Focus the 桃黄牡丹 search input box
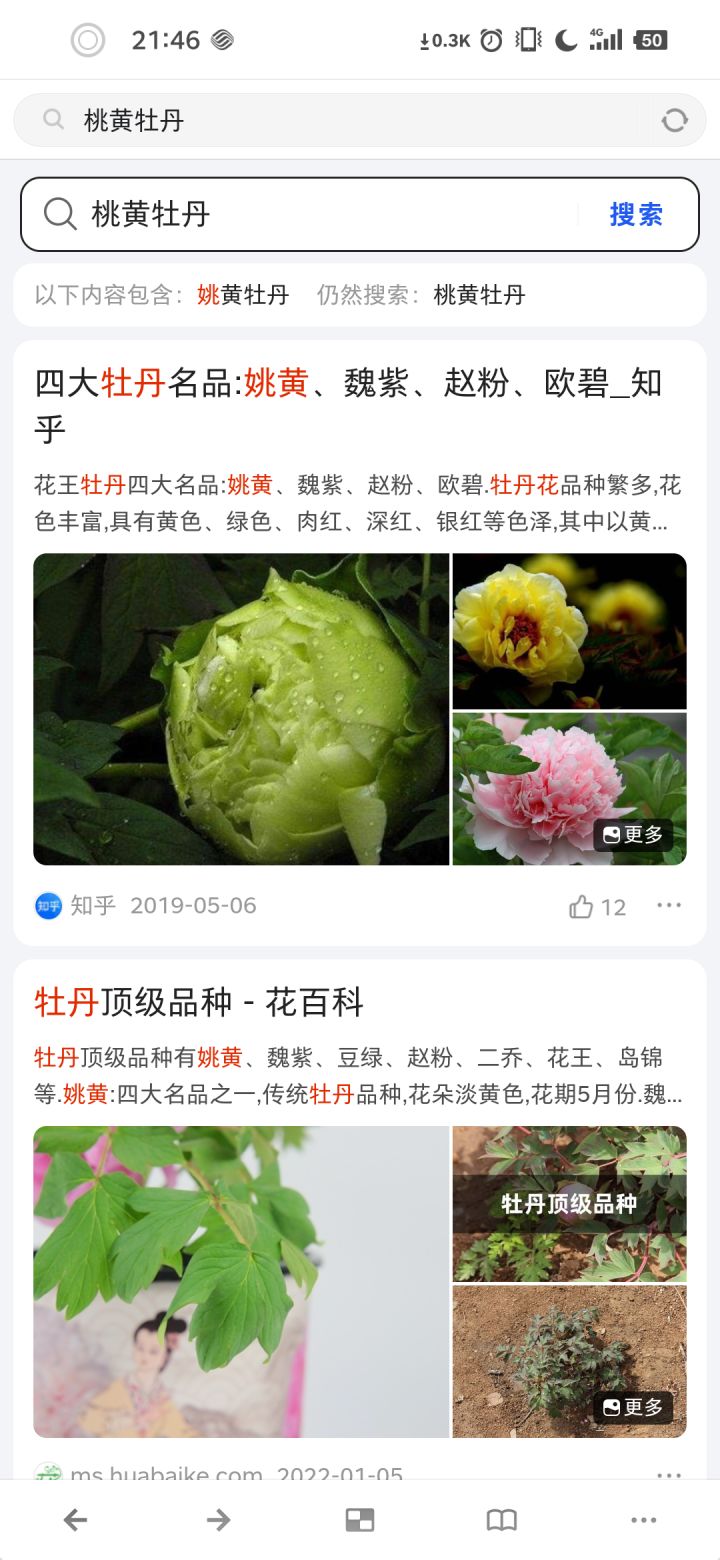The height and width of the screenshot is (1560, 720). (310, 214)
